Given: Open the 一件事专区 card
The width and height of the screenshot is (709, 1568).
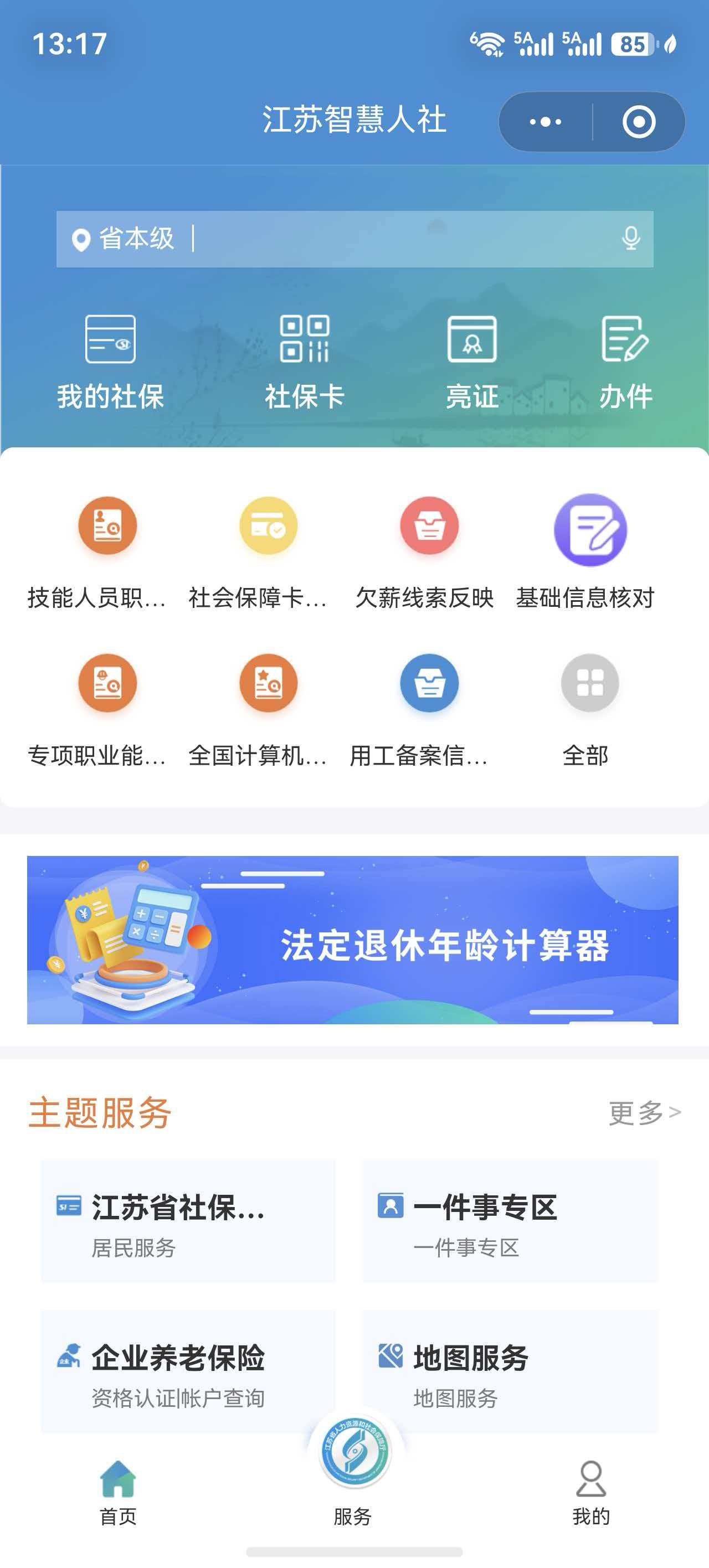Looking at the screenshot, I should coord(511,1221).
